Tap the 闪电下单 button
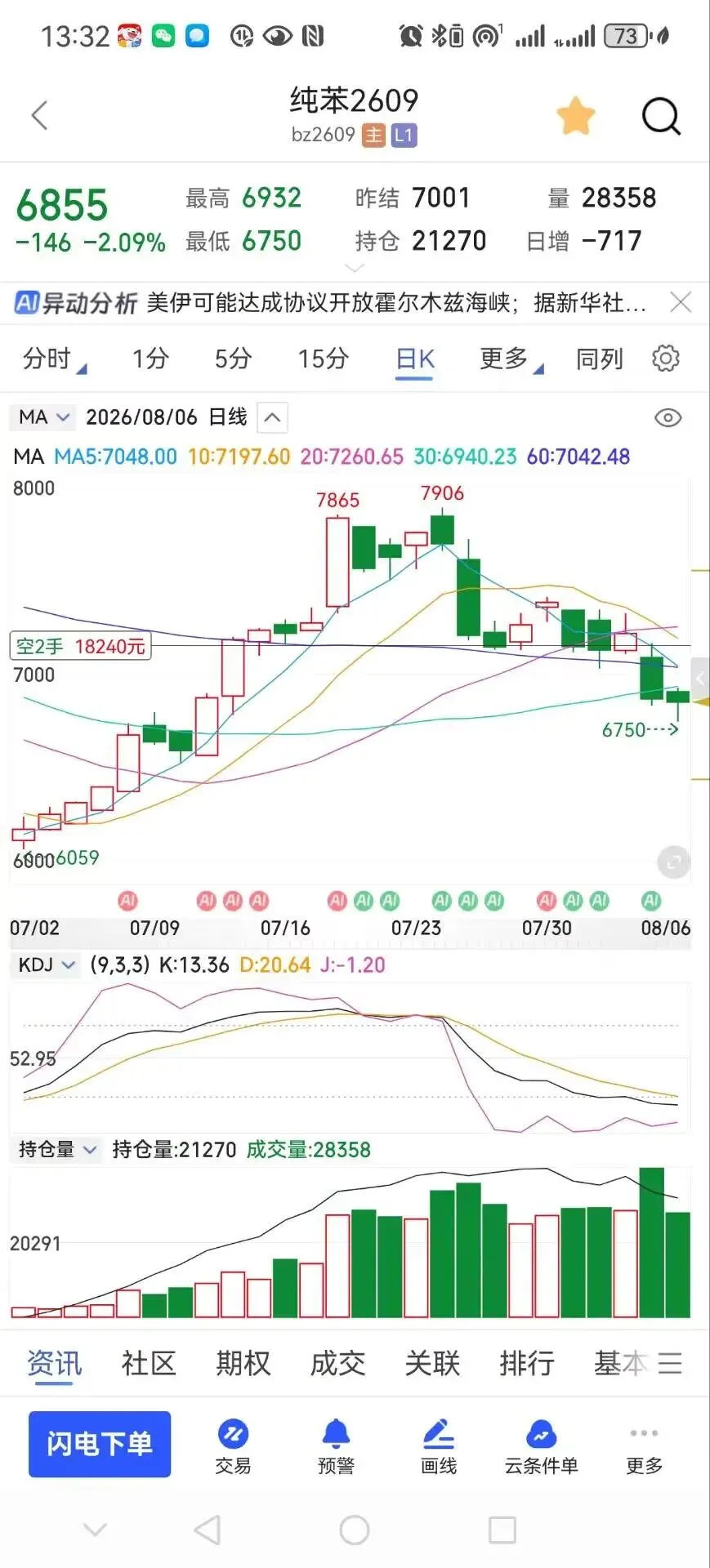This screenshot has height=1568, width=710. (100, 1444)
